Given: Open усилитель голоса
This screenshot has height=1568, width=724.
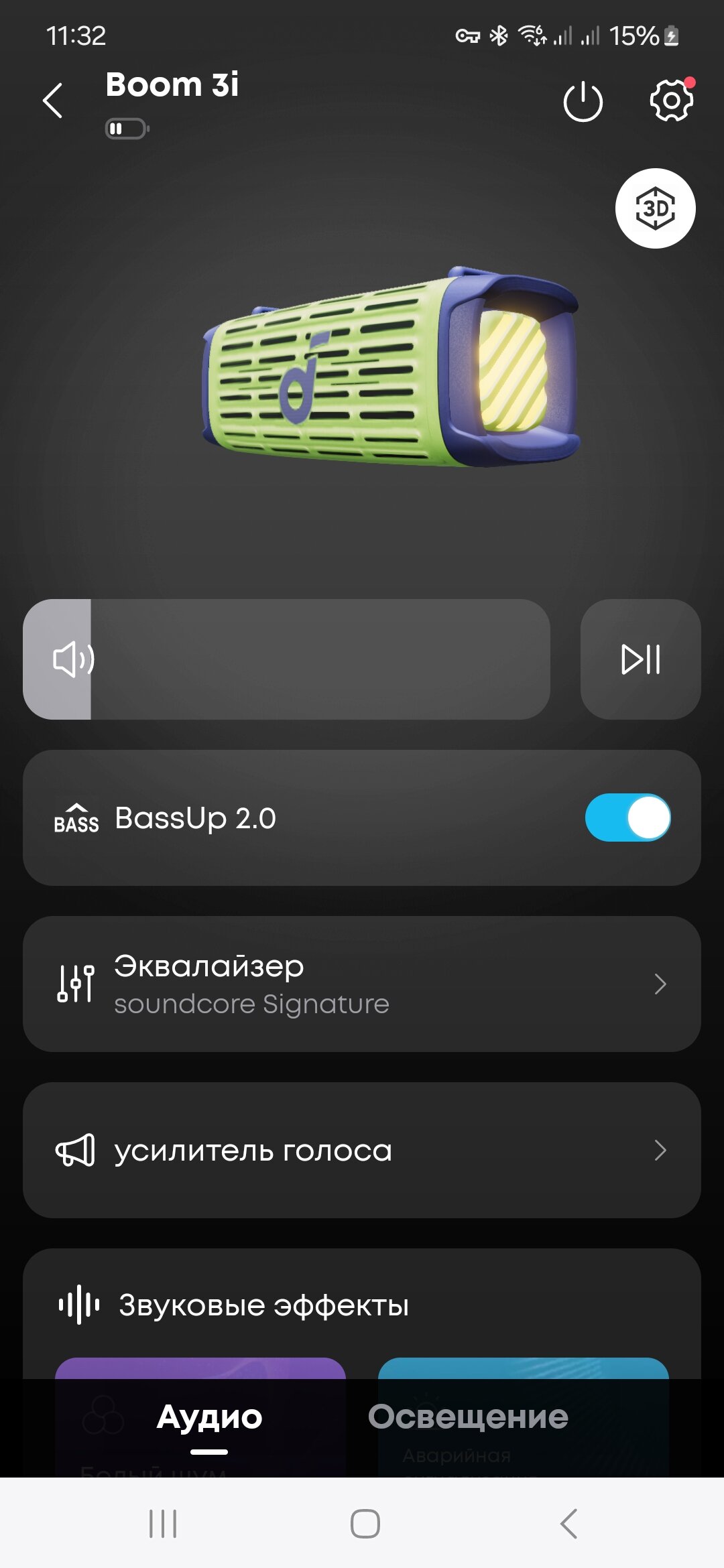Looking at the screenshot, I should coord(362,1150).
